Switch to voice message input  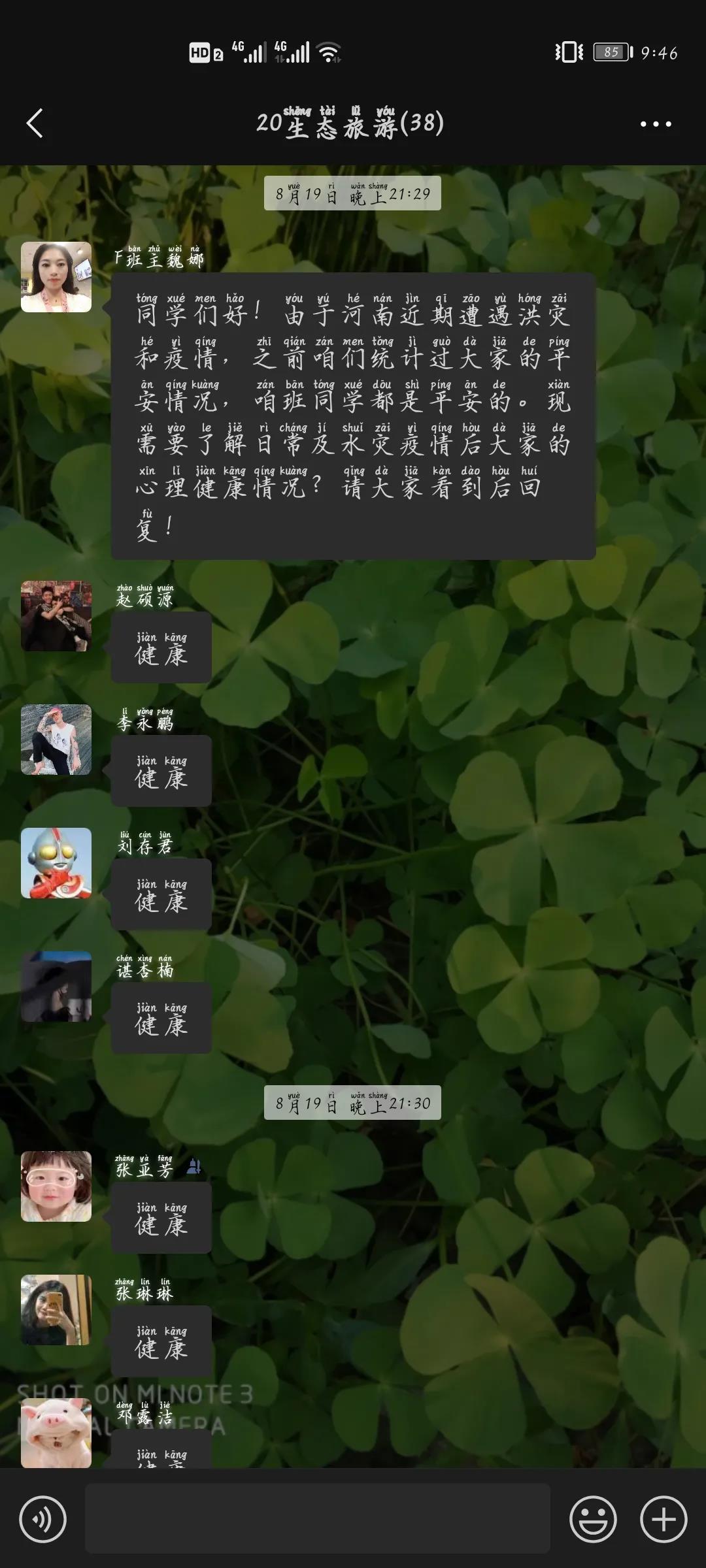point(43,1520)
